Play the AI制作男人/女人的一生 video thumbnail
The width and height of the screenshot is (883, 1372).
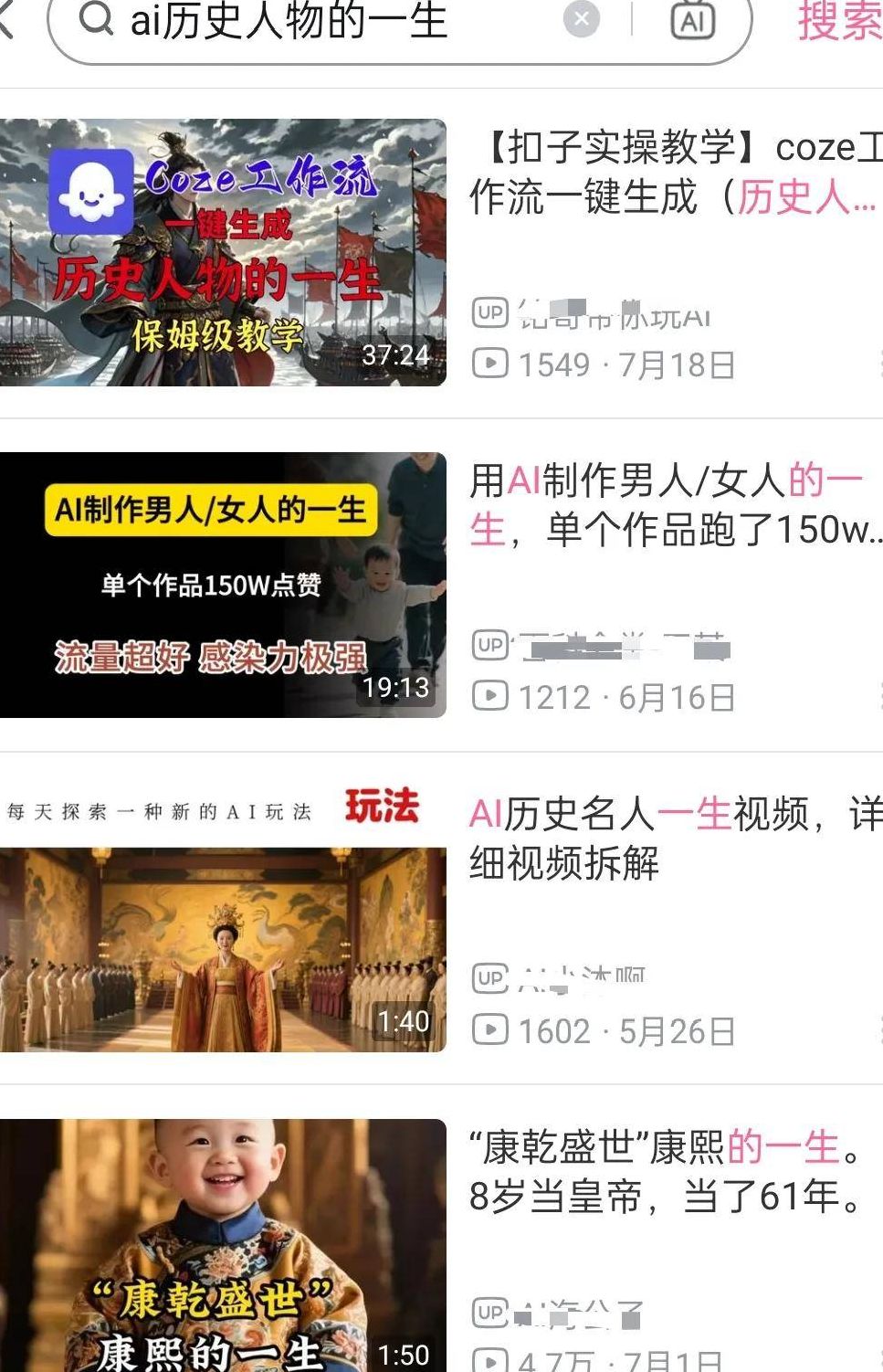(x=223, y=585)
